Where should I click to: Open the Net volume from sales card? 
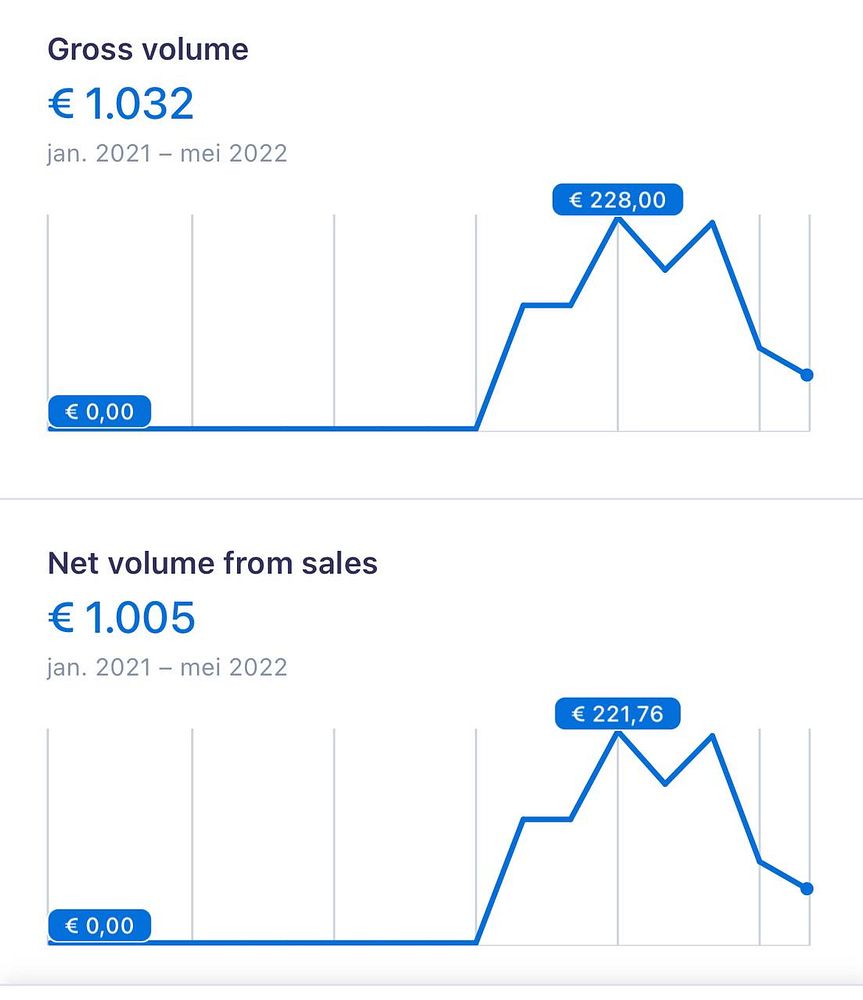(212, 564)
